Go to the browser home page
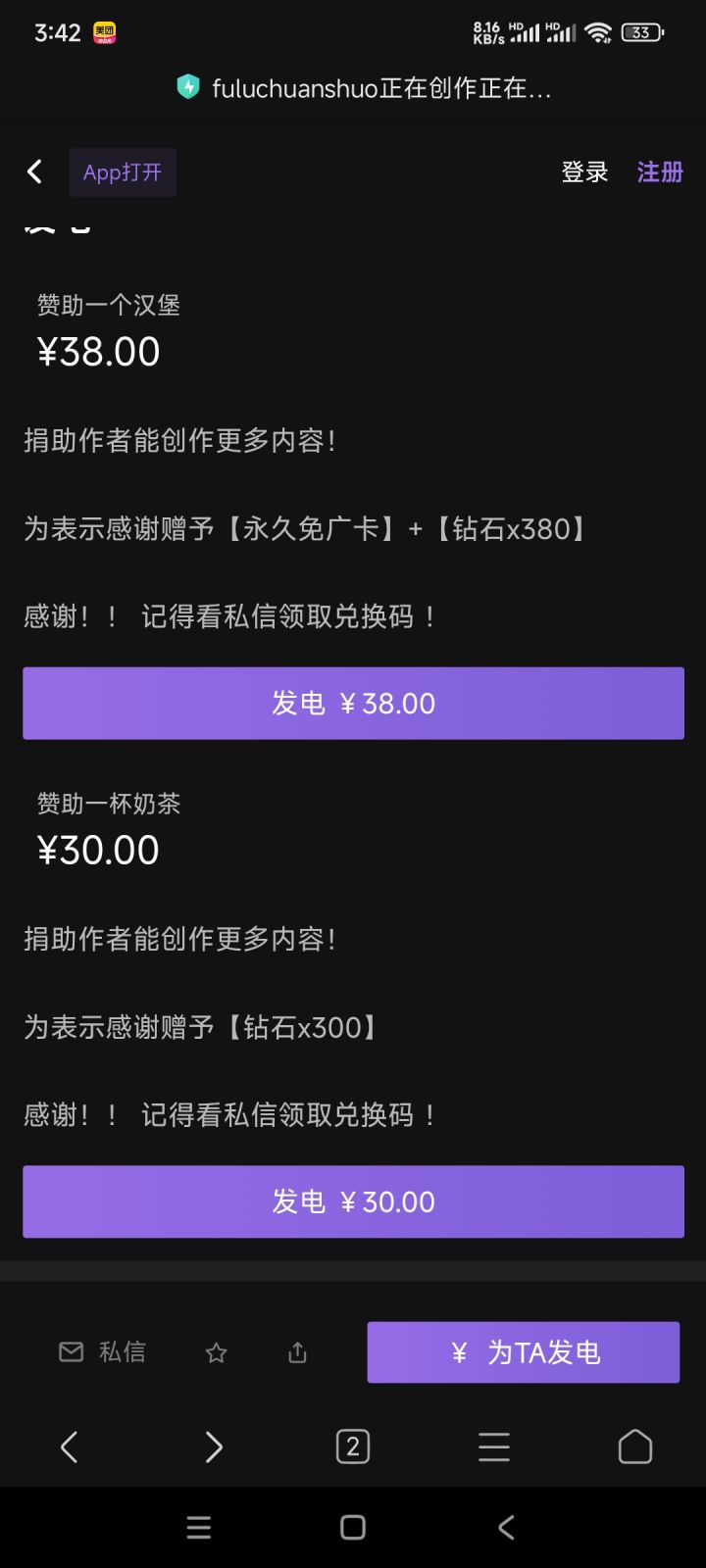This screenshot has width=706, height=1568. coord(635,1446)
